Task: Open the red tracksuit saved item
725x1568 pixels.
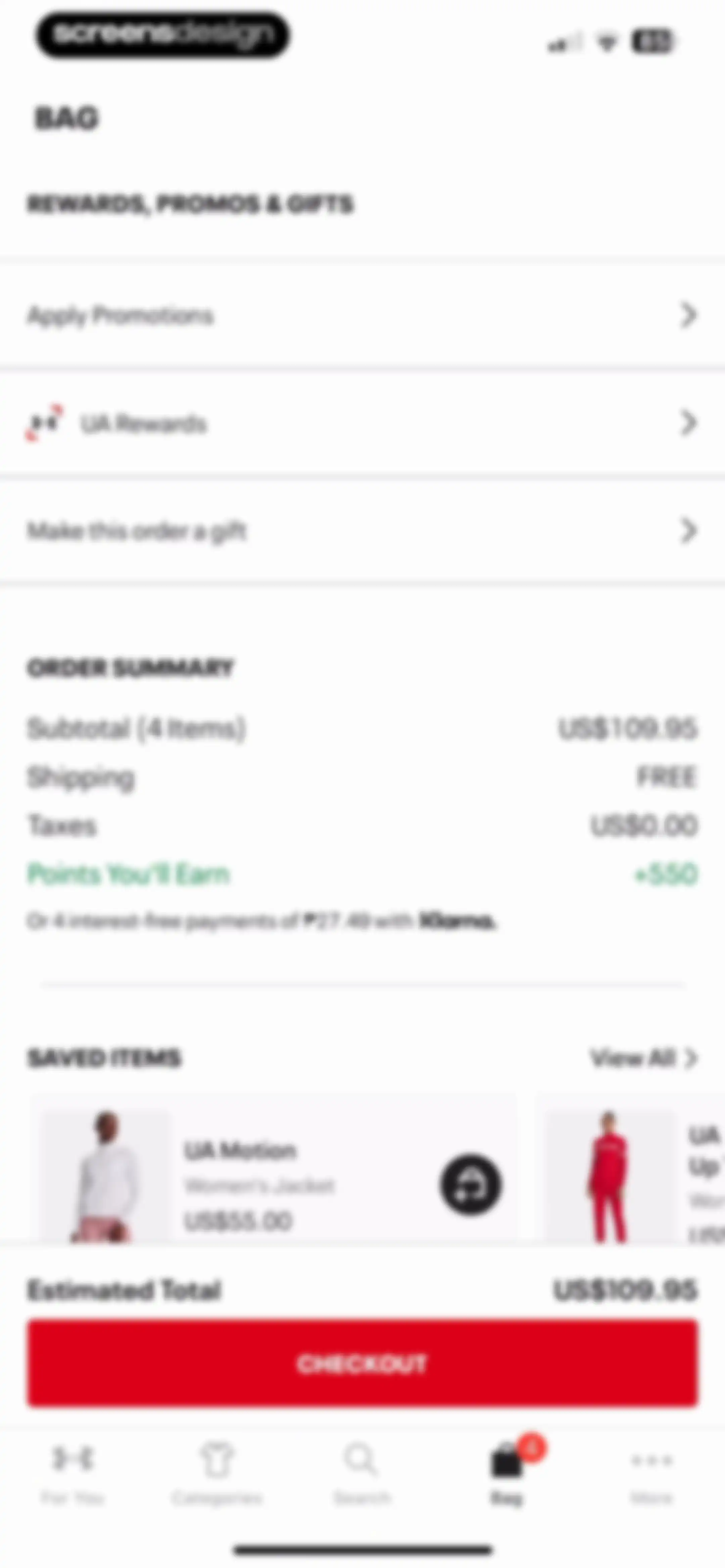Action: click(631, 1169)
